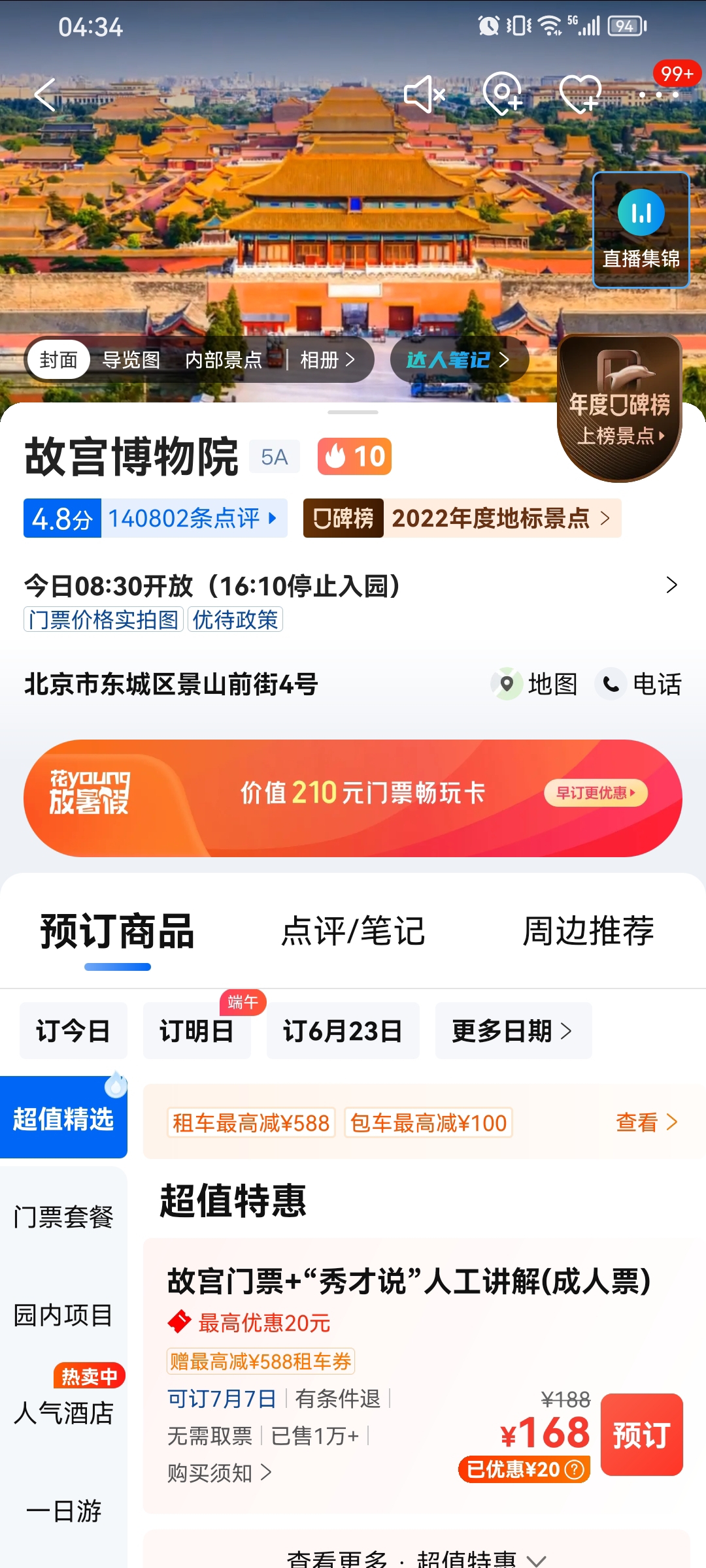This screenshot has width=706, height=1568.
Task: Go back using the top-left arrow
Action: pyautogui.click(x=46, y=95)
